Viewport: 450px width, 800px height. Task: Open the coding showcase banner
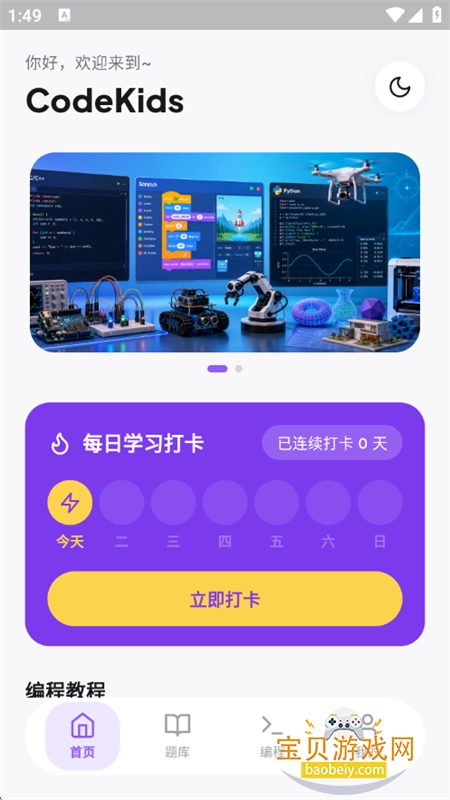(x=225, y=252)
